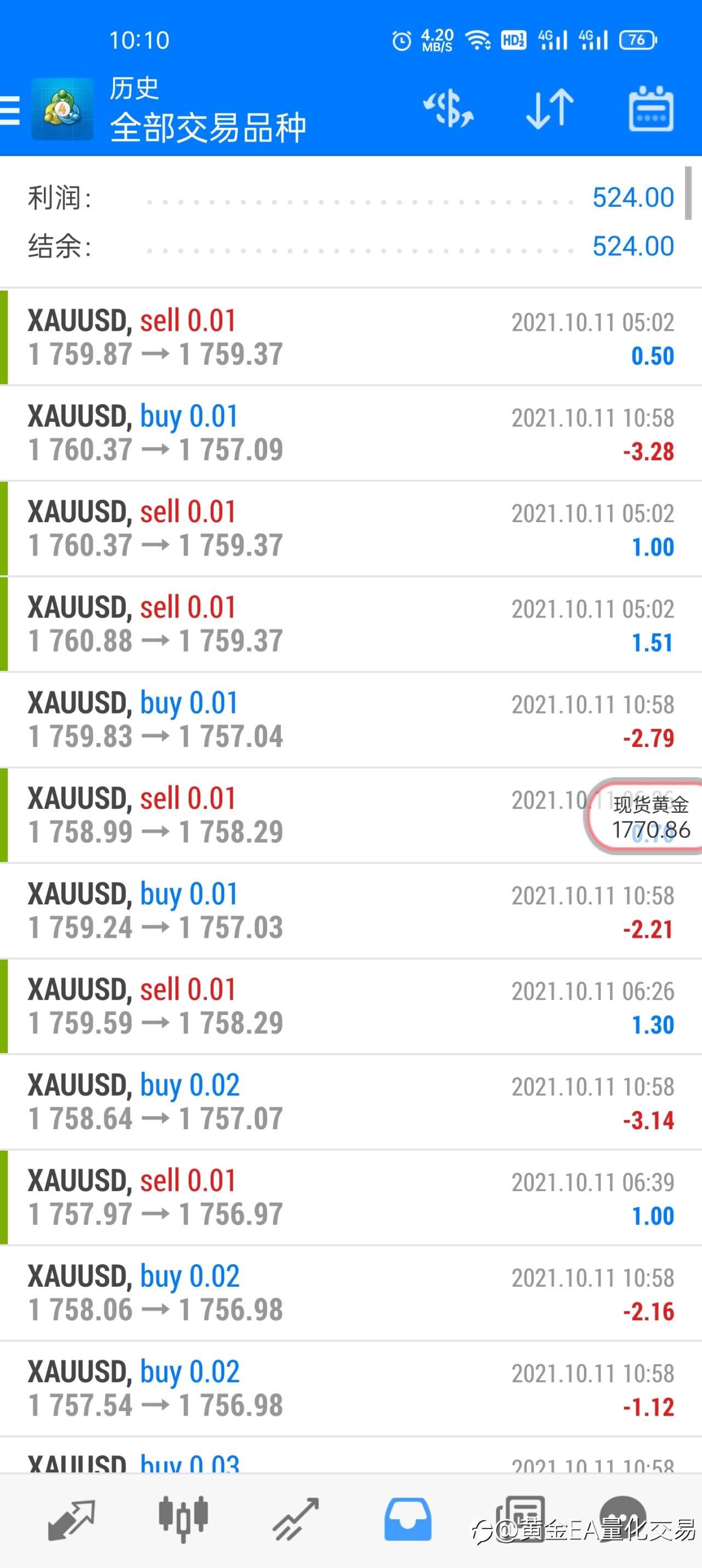Open the buy 0.02 trade with loss -3.14
Image resolution: width=702 pixels, height=1568 pixels.
(350, 1102)
